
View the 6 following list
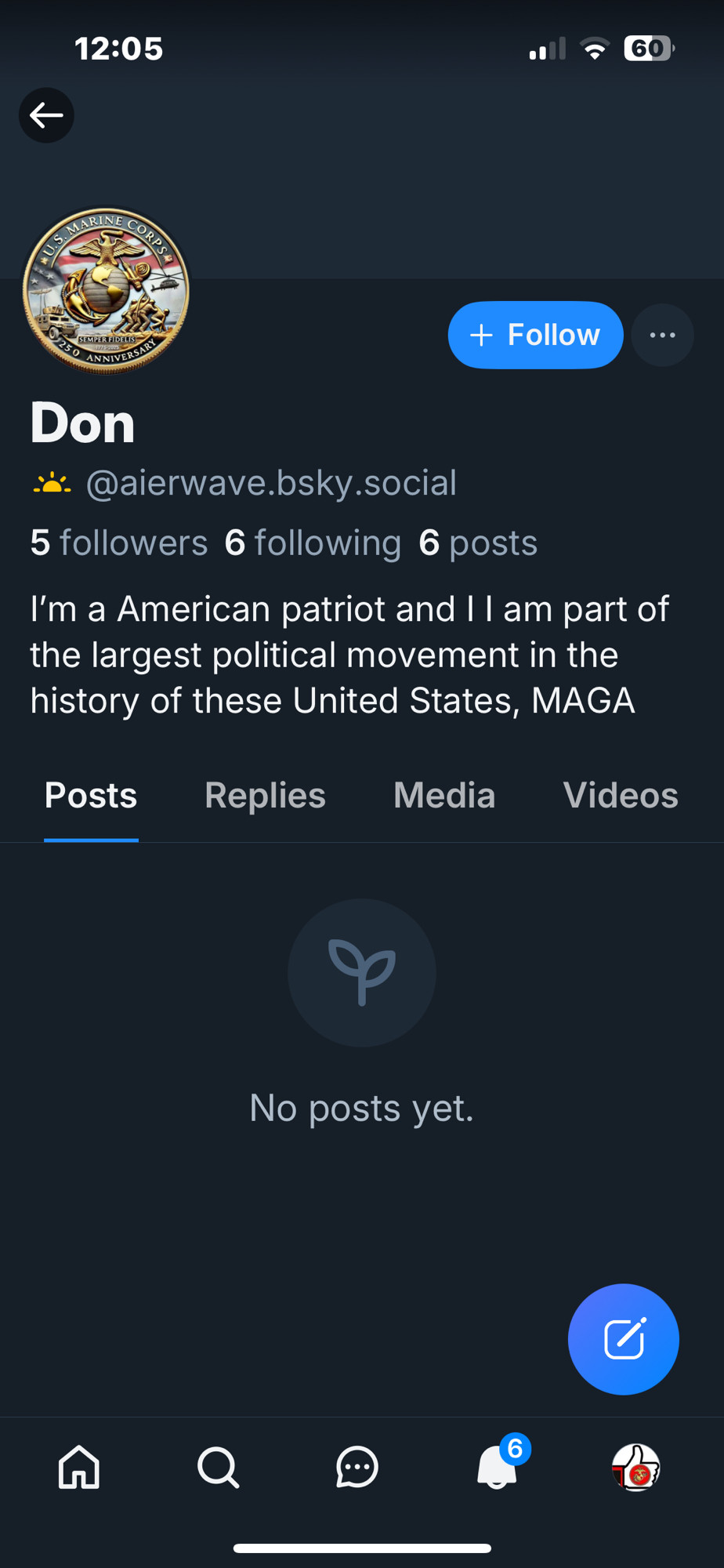[313, 543]
